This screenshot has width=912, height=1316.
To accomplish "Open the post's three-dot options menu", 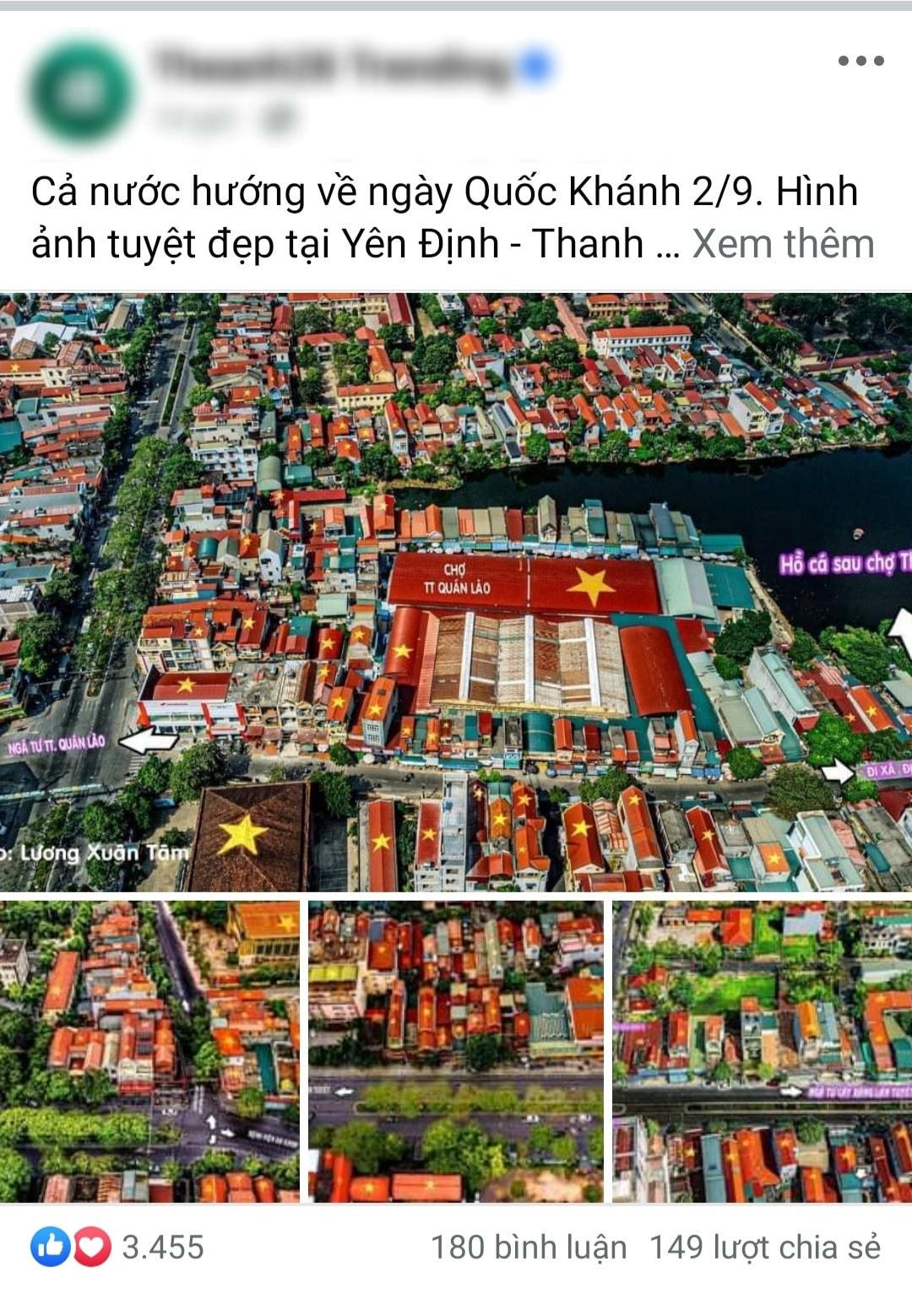I will [860, 61].
